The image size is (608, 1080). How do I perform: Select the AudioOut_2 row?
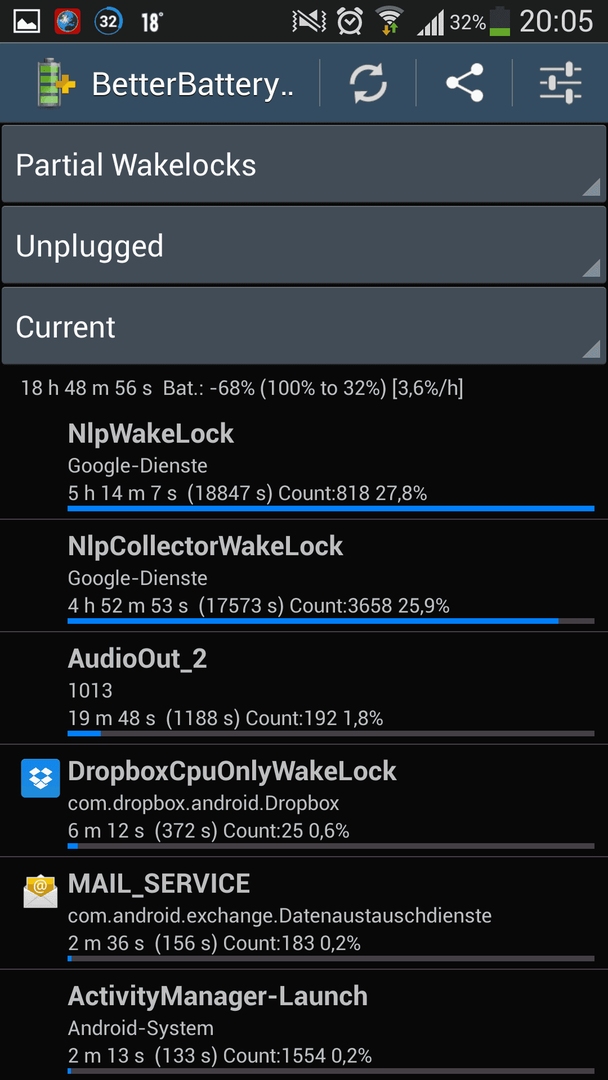[x=304, y=688]
